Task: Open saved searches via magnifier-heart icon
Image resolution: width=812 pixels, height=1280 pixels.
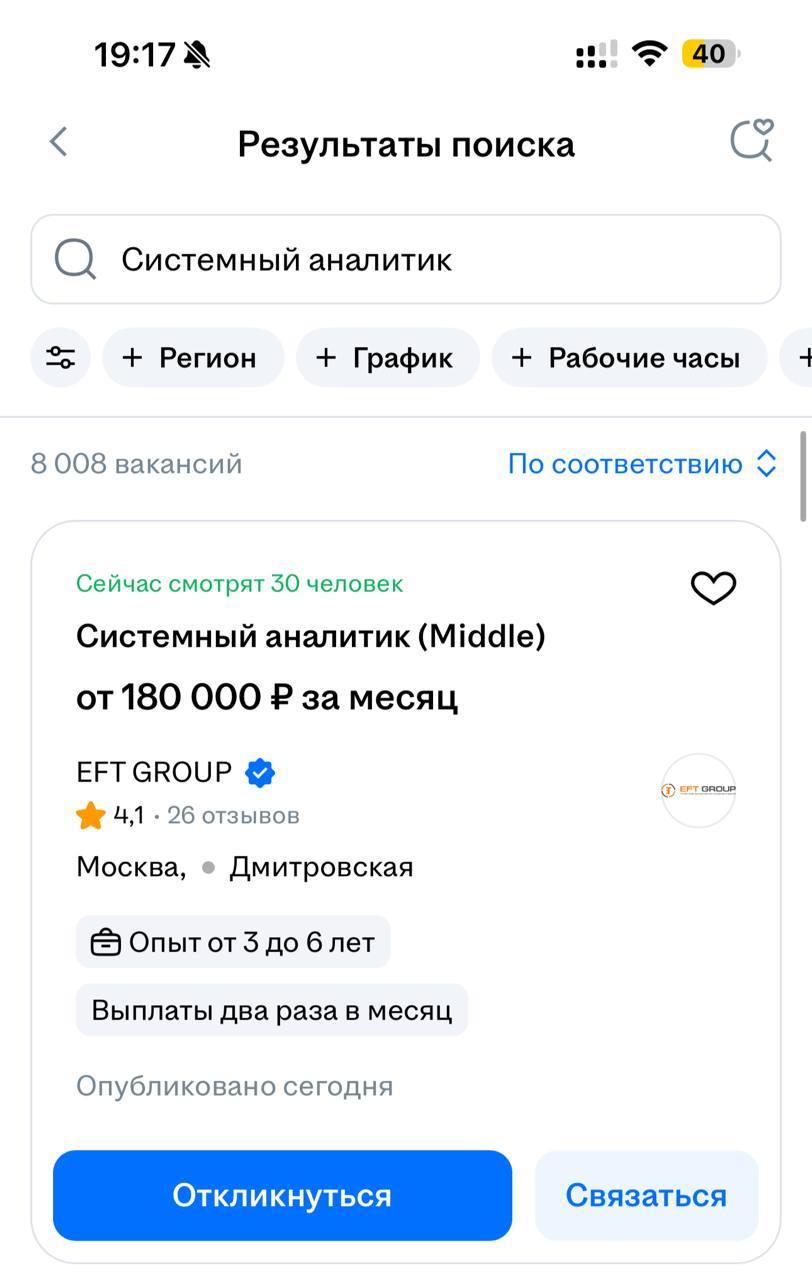Action: [752, 142]
